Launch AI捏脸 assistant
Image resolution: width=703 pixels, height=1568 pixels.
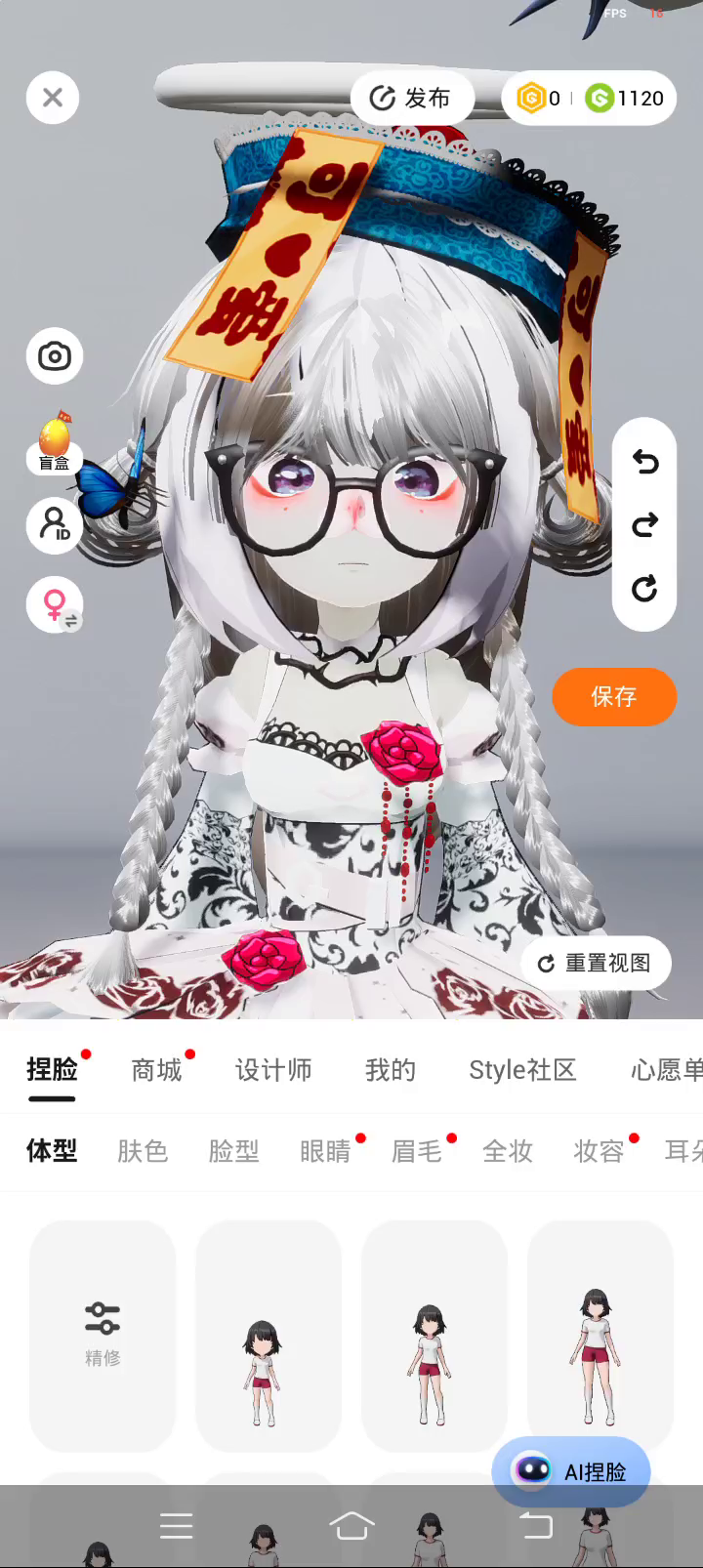pos(571,1471)
